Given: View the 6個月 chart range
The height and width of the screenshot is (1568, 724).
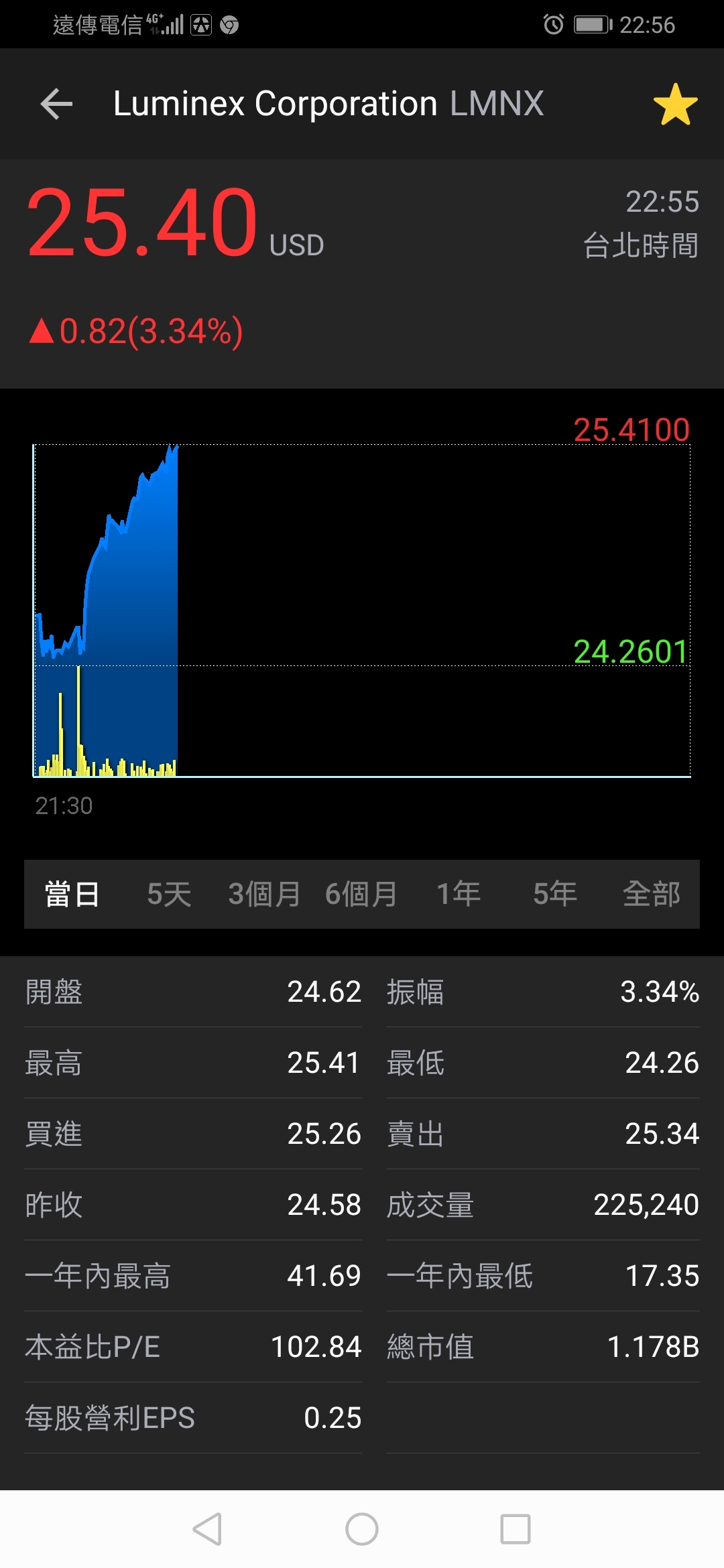Looking at the screenshot, I should 361,894.
